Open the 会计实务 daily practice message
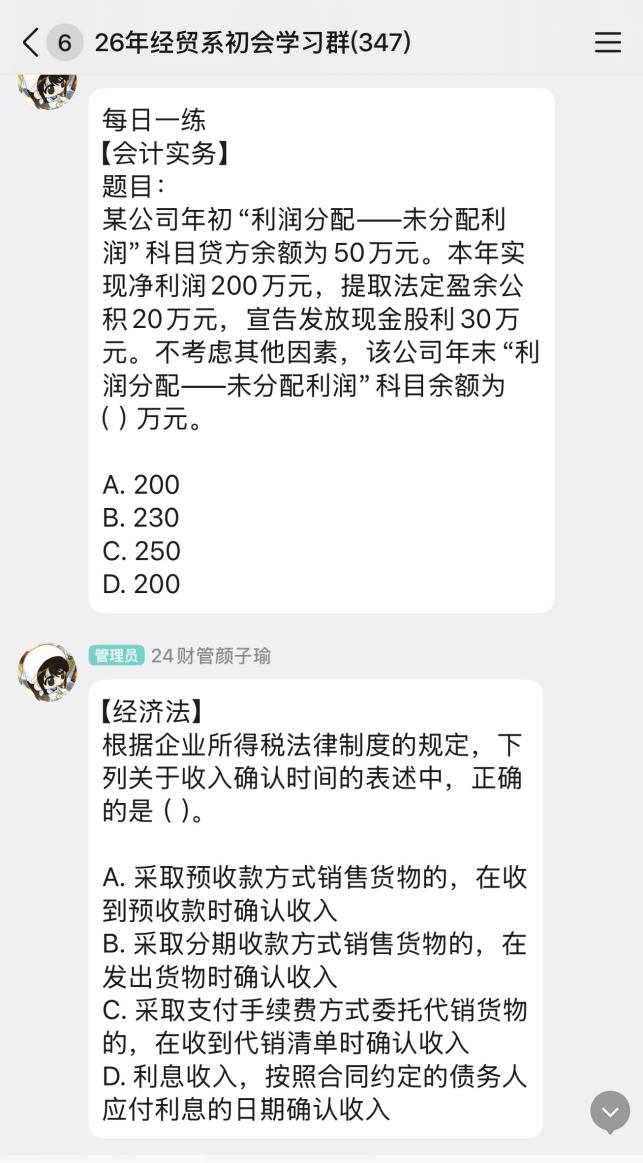The image size is (643, 1163). pos(321,350)
